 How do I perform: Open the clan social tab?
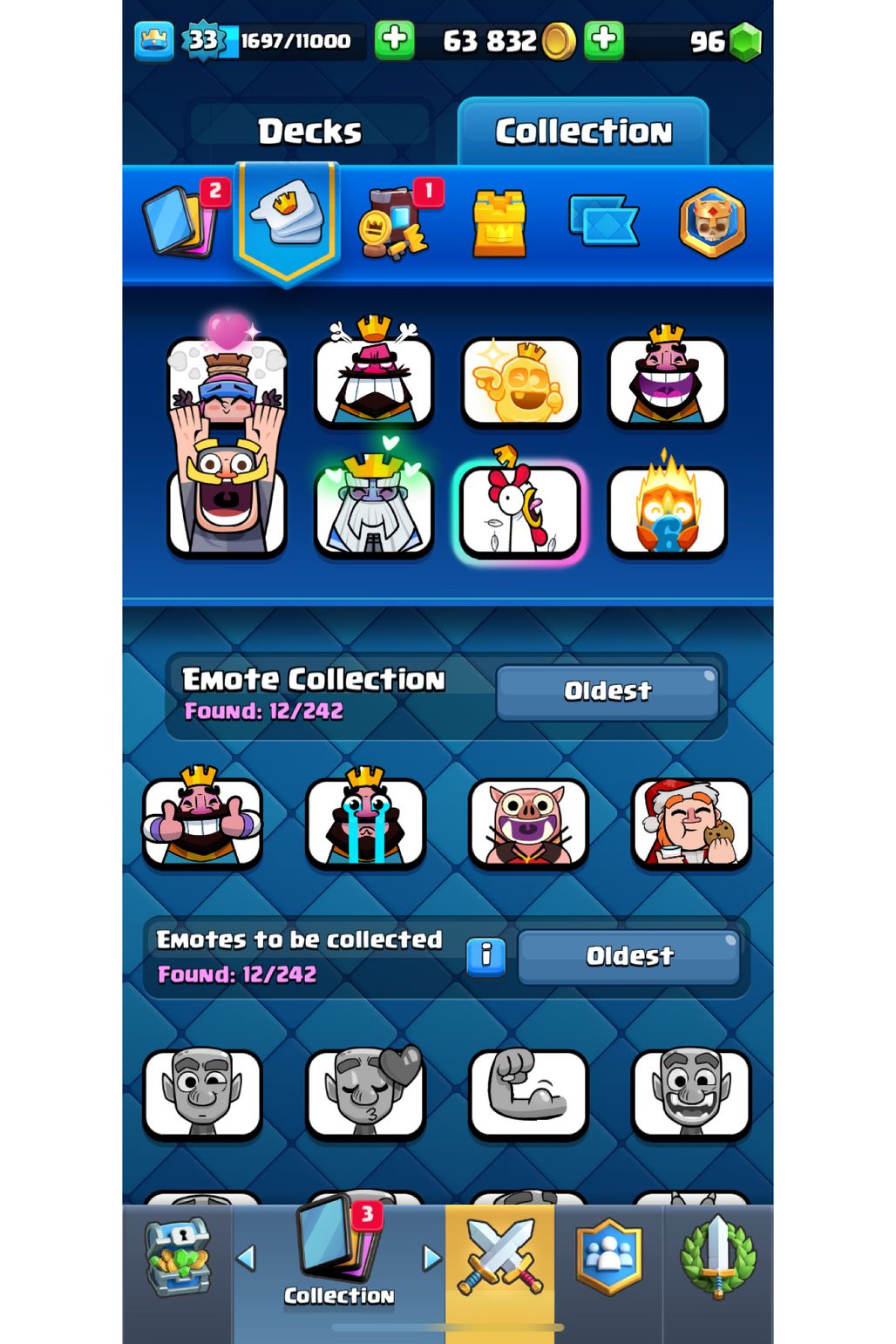609,1259
